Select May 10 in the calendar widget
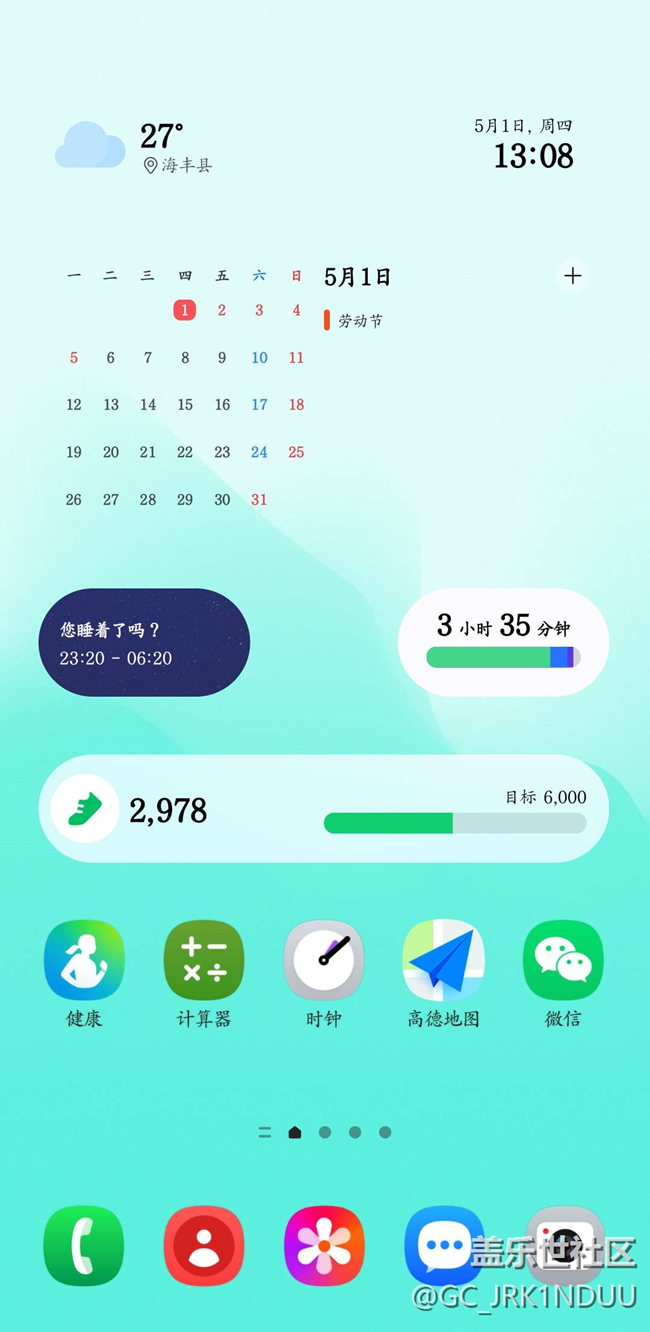Viewport: 650px width, 1332px height. pos(259,358)
